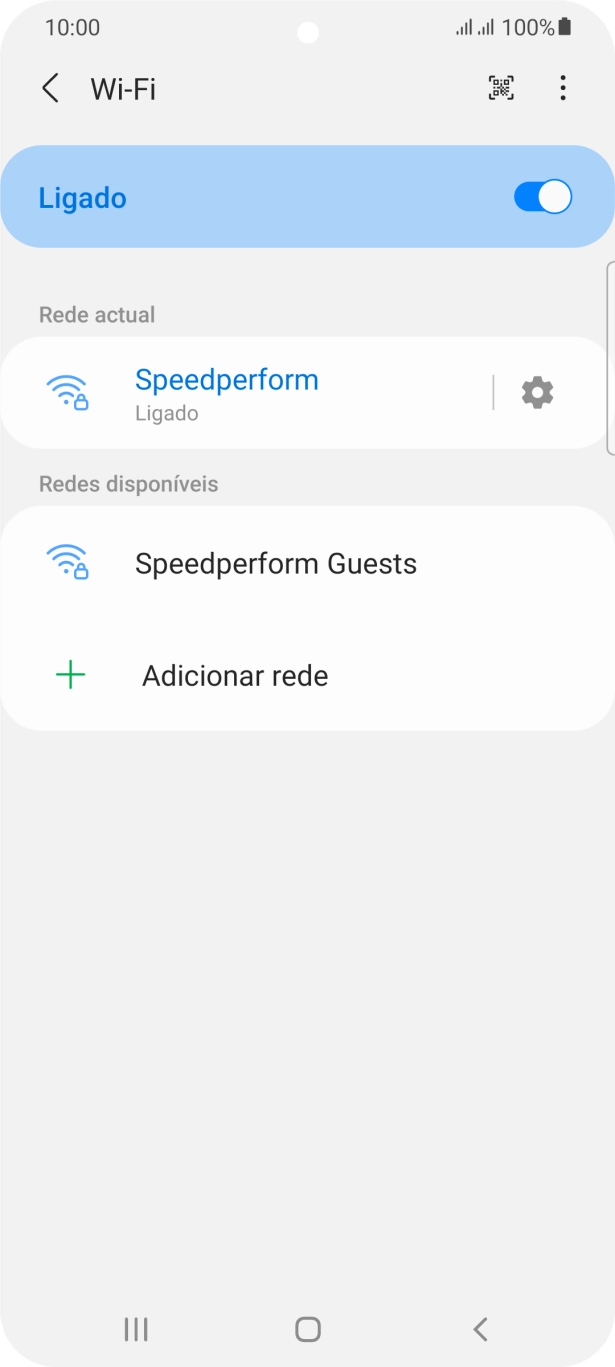Turn off the Wi-Fi switch
615x1367 pixels.
tap(542, 197)
